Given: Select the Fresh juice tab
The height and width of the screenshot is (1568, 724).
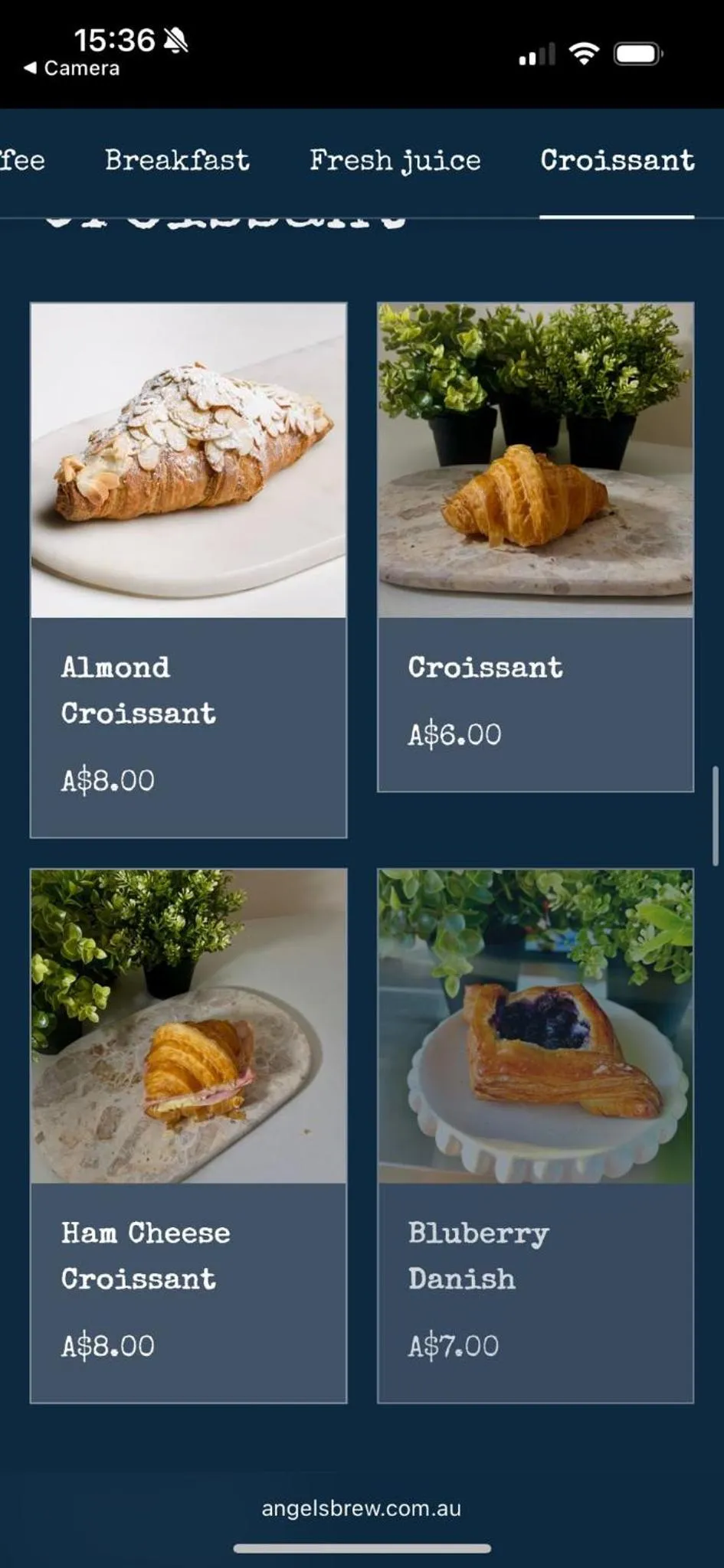Looking at the screenshot, I should [395, 160].
